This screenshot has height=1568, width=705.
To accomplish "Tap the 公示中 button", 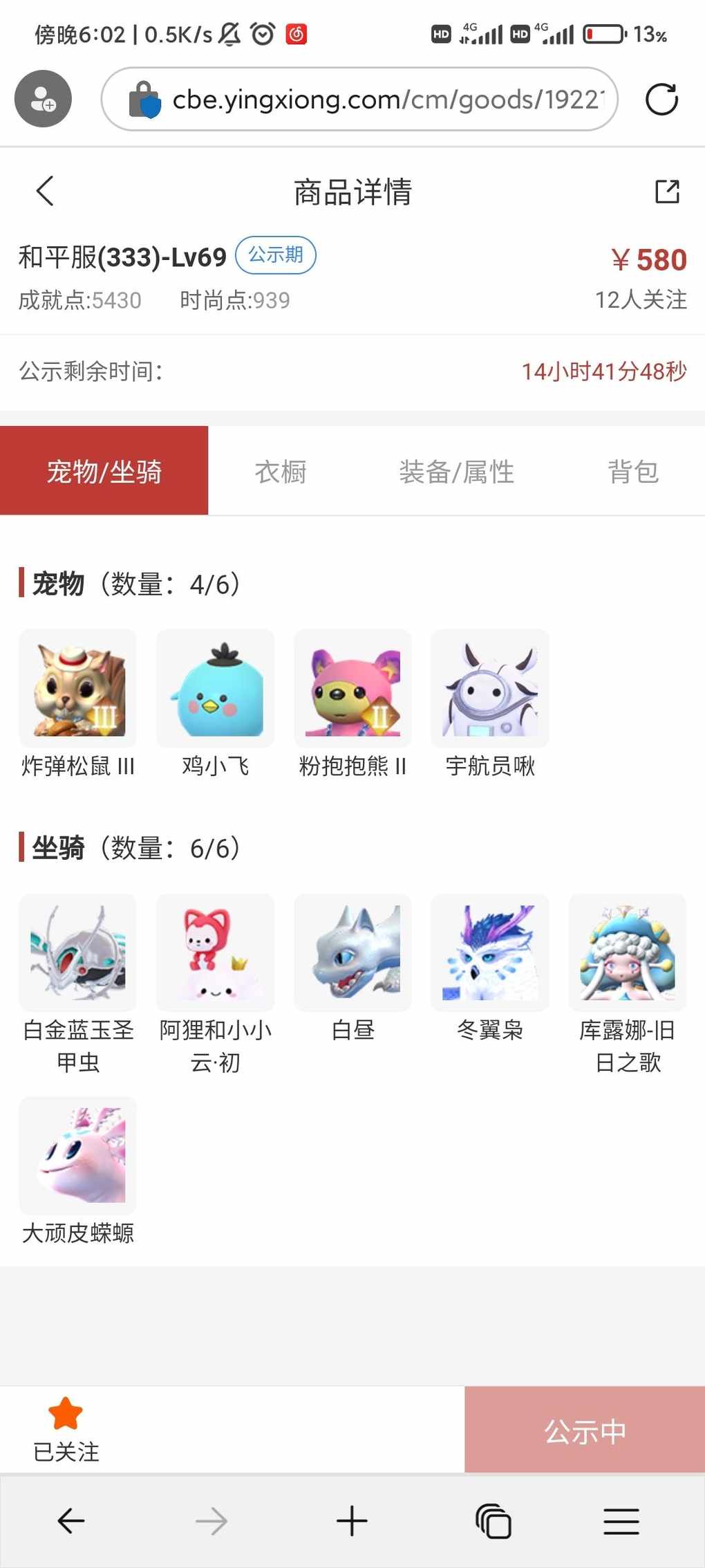I will coord(585,1430).
